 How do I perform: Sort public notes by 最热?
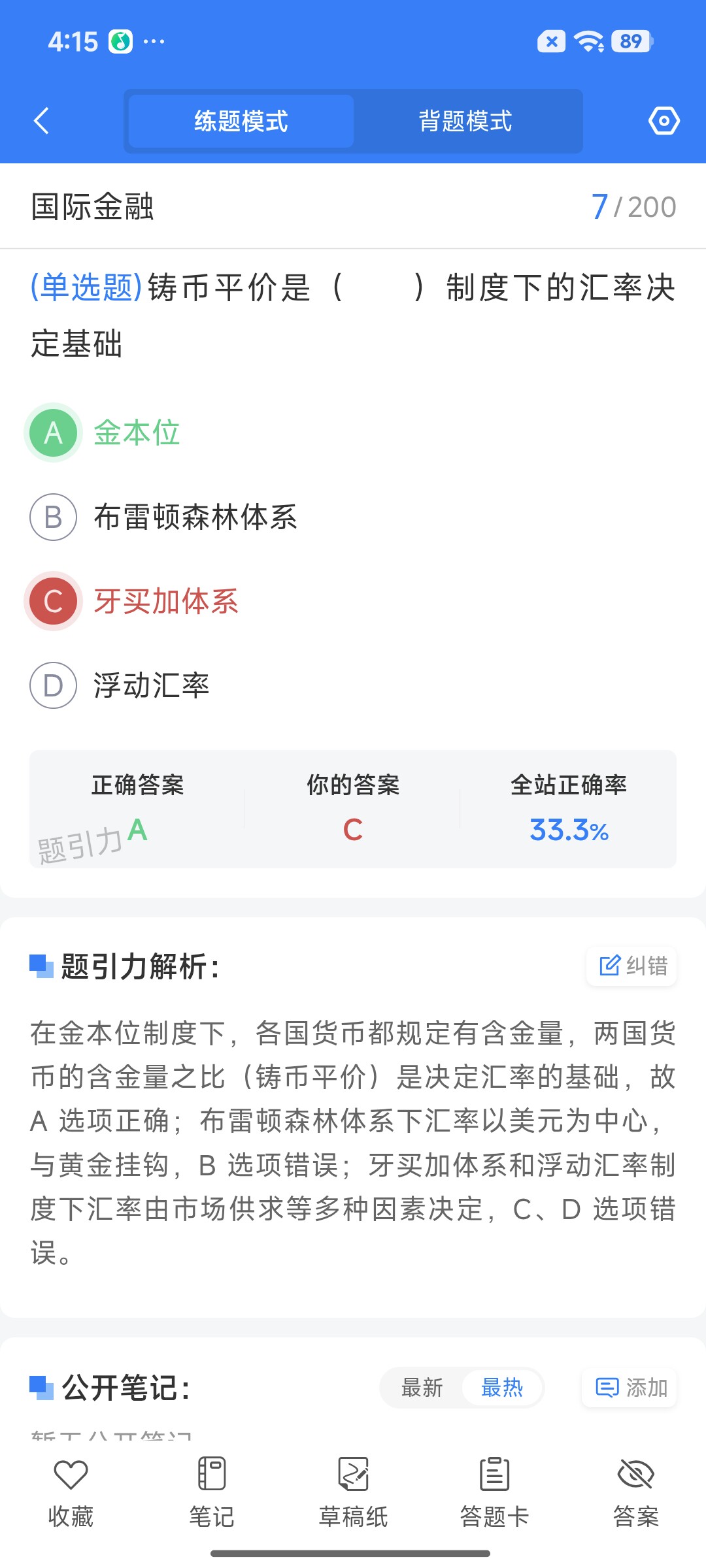(502, 1387)
